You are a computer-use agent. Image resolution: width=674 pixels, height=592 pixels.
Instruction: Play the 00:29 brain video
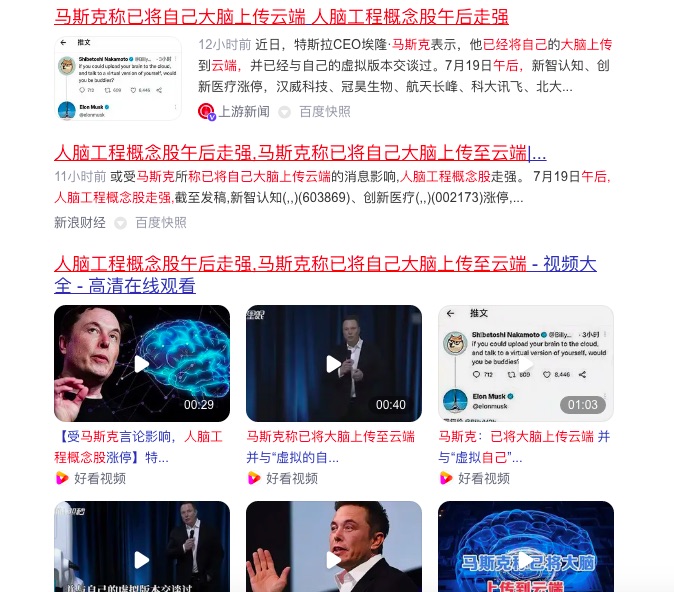click(x=141, y=363)
